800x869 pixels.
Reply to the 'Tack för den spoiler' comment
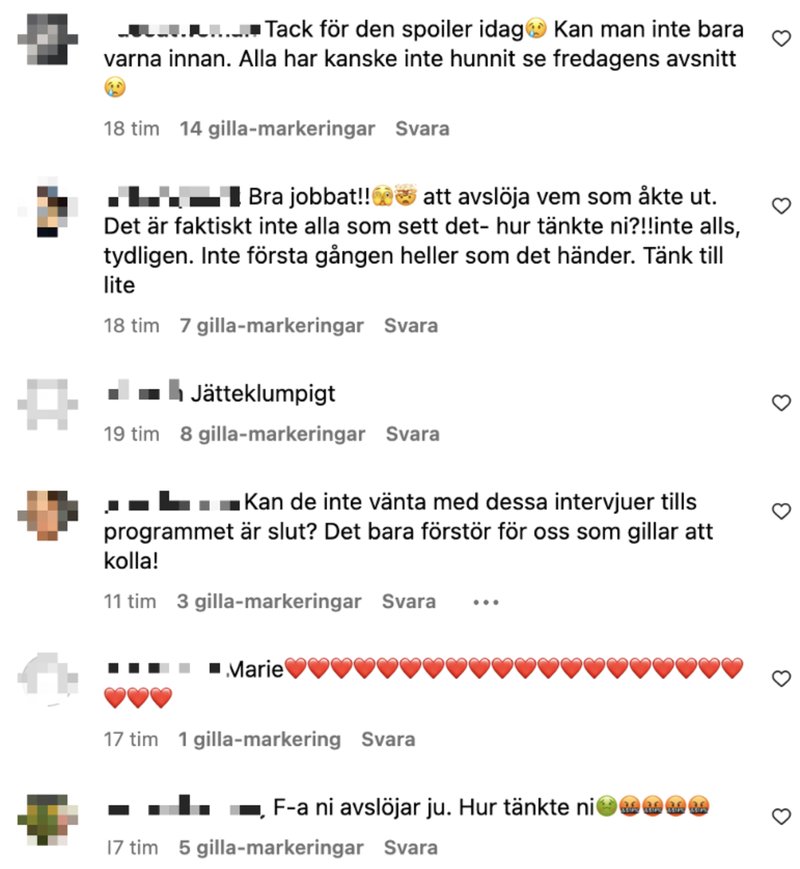coord(422,129)
